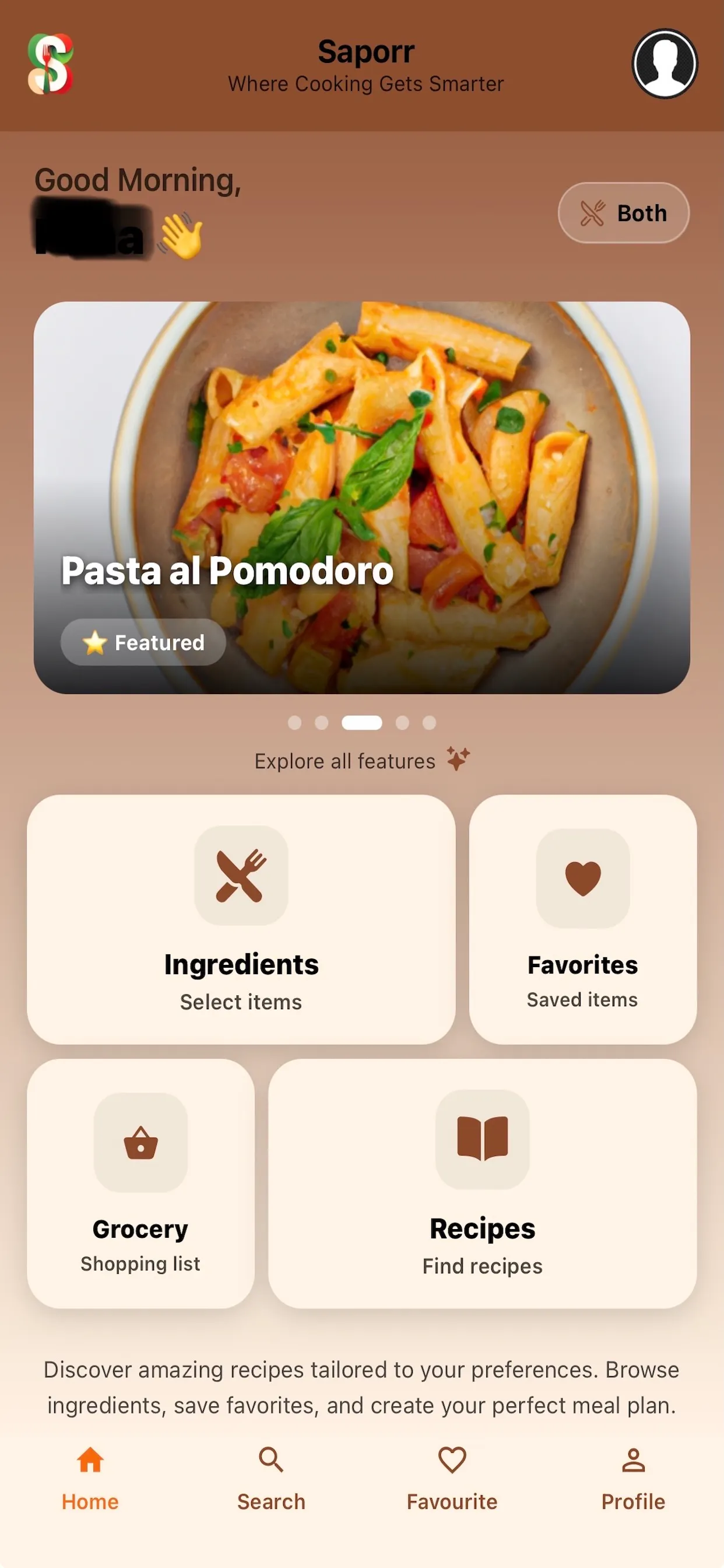Viewport: 724px width, 1568px height.
Task: Switch to the Profile tab
Action: (633, 1479)
